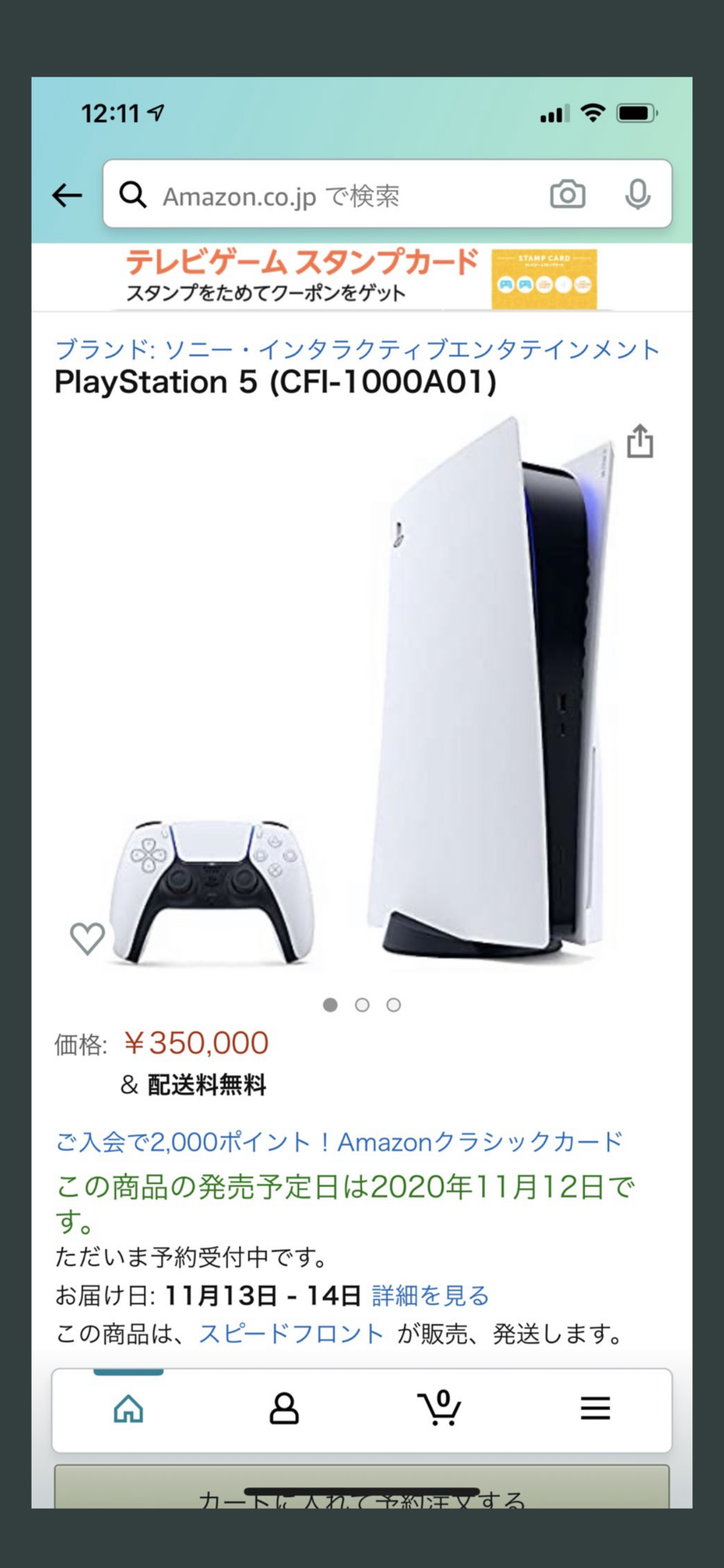This screenshot has width=724, height=1568.
Task: Open the テレビゲーム スタンプカード banner
Action: pyautogui.click(x=361, y=278)
